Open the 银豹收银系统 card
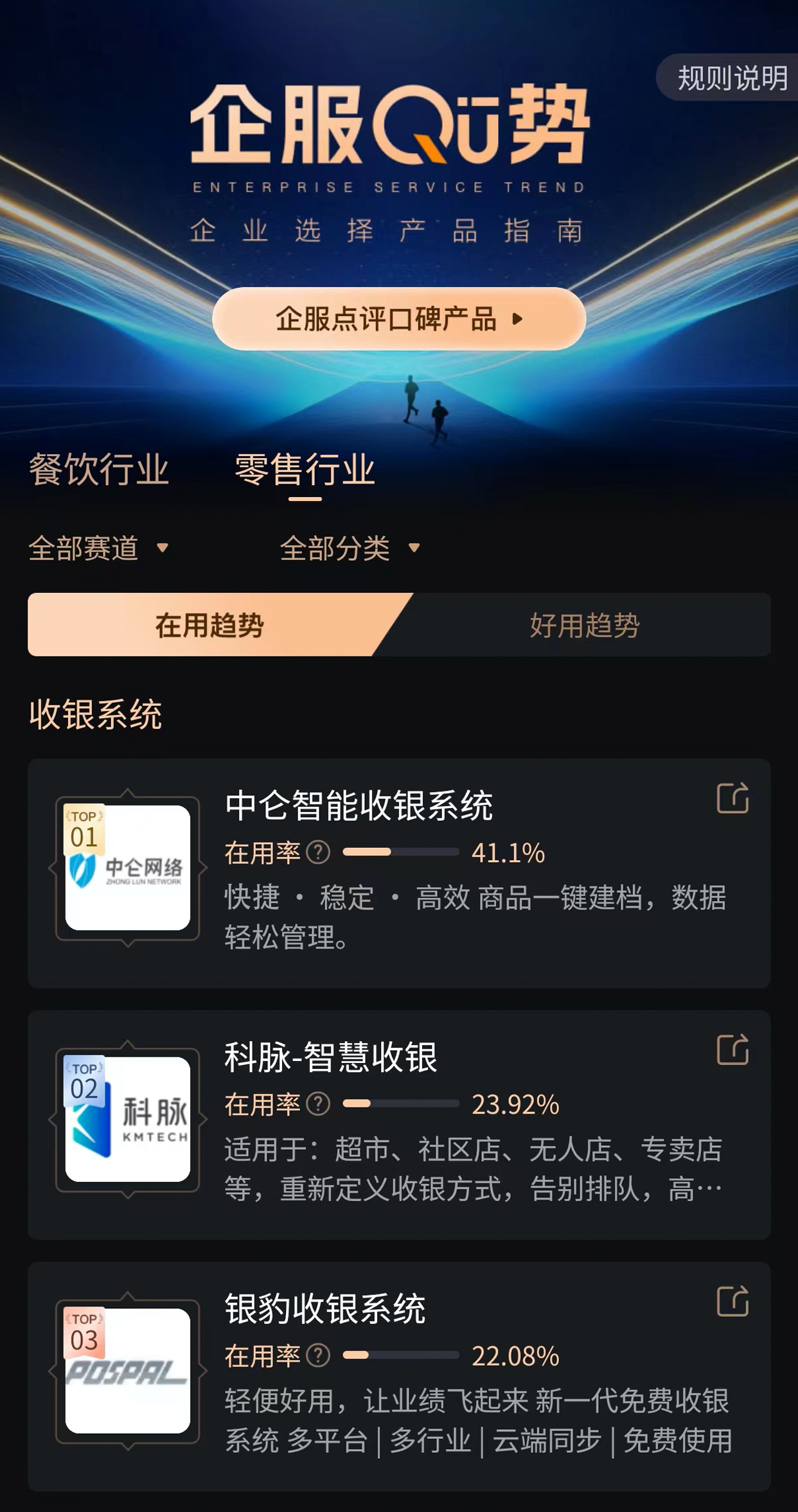Image resolution: width=798 pixels, height=1512 pixels. 325,1308
